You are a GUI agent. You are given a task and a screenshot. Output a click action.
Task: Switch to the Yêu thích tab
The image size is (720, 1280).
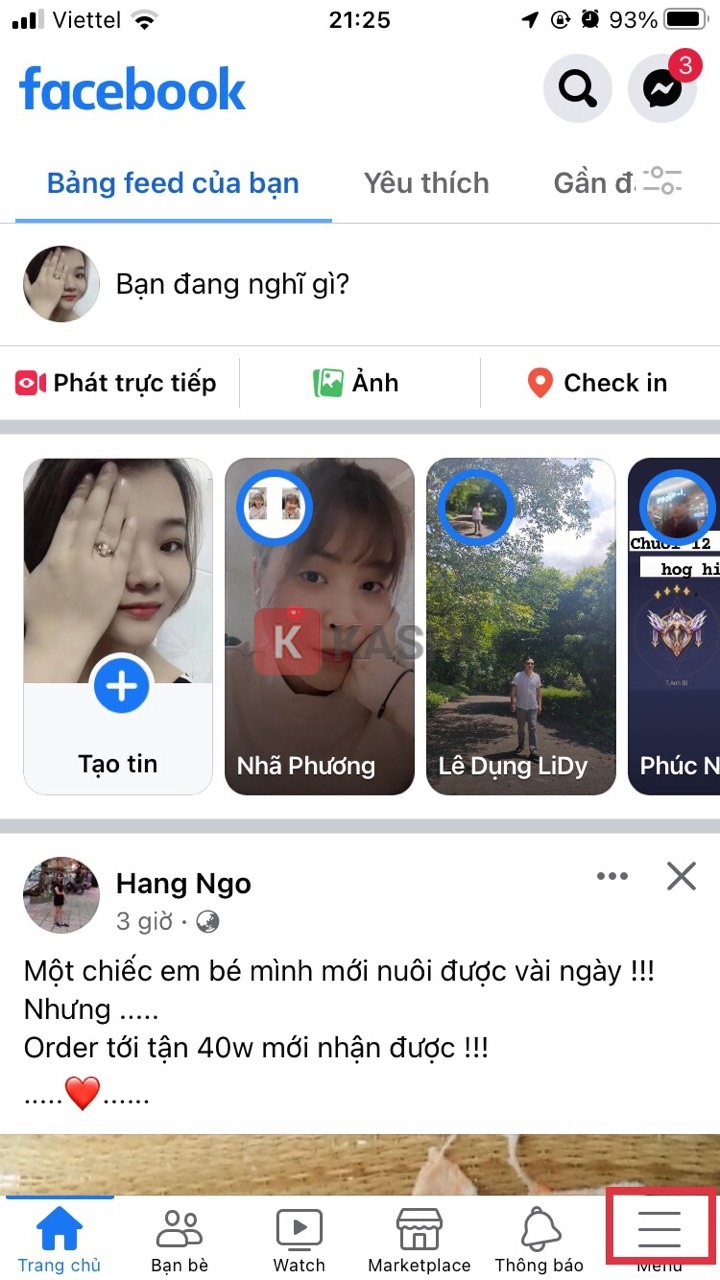click(x=425, y=183)
